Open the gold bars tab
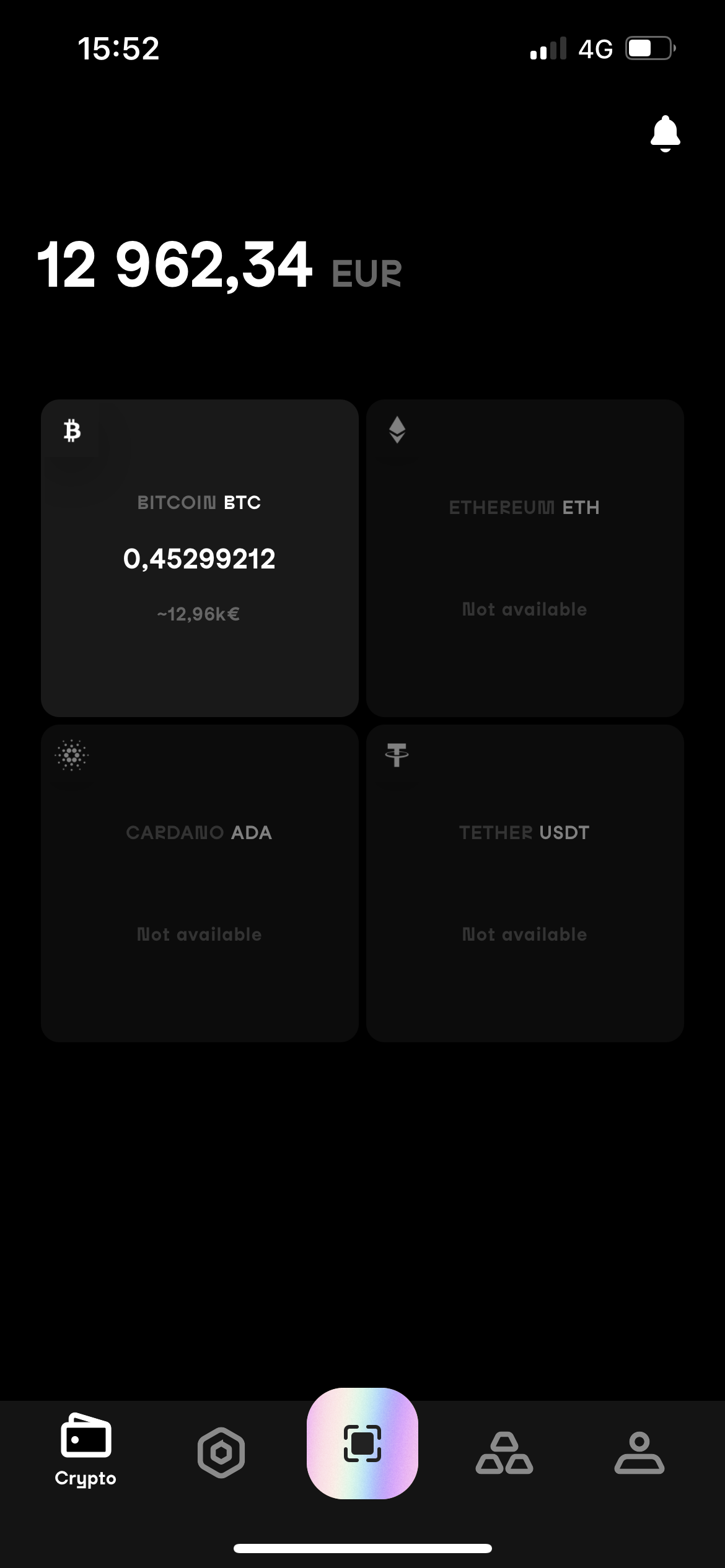This screenshot has height=1568, width=725. tap(504, 1452)
